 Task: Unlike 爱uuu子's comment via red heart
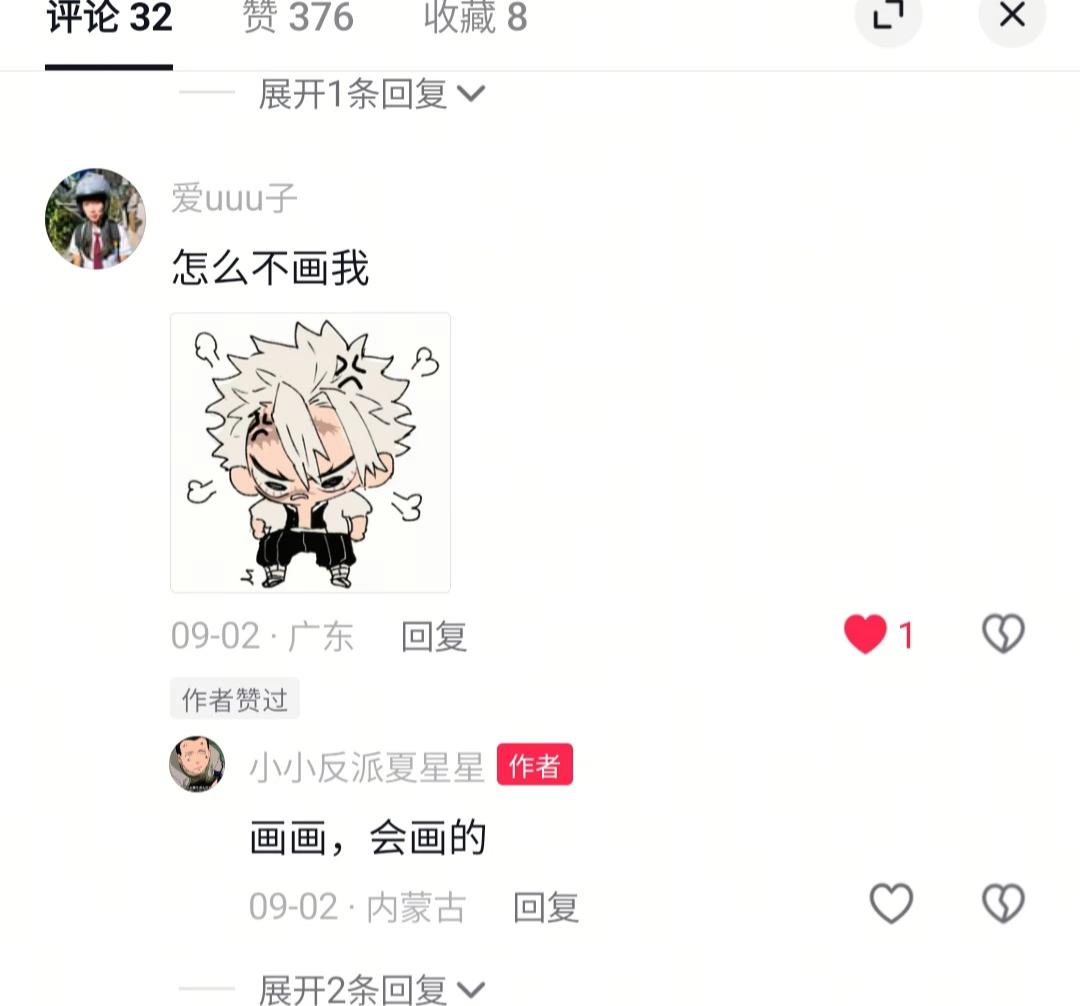tap(866, 634)
